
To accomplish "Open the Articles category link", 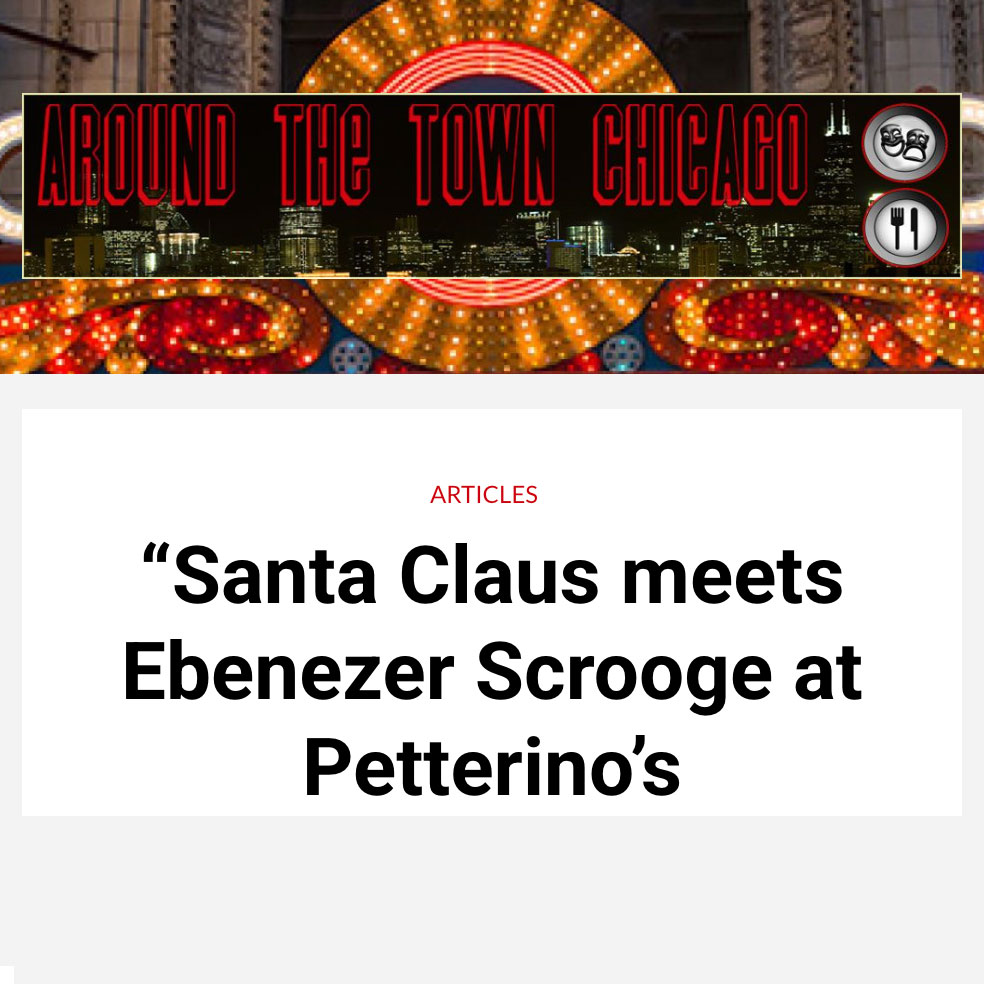I will pyautogui.click(x=484, y=494).
